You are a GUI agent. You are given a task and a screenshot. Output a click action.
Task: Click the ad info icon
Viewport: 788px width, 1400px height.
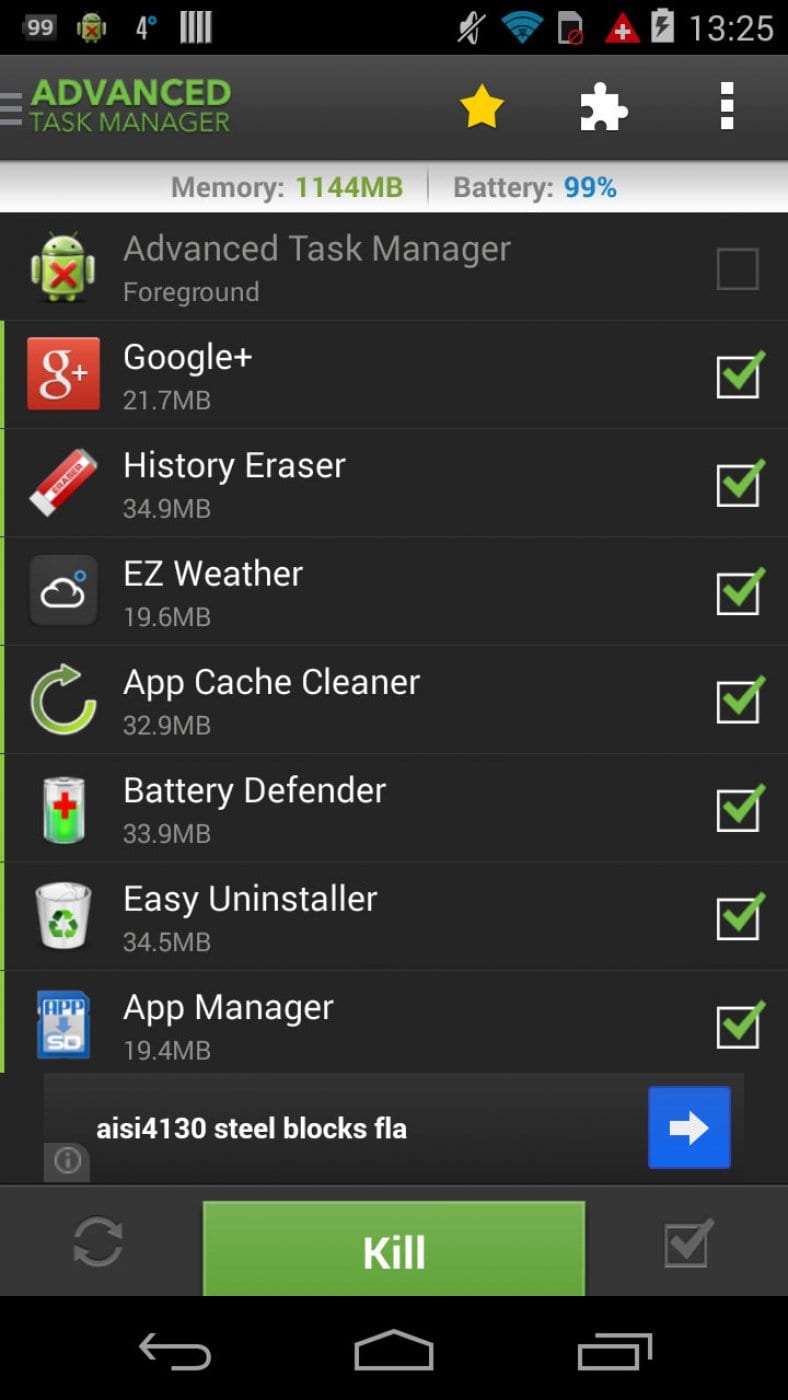[66, 1161]
